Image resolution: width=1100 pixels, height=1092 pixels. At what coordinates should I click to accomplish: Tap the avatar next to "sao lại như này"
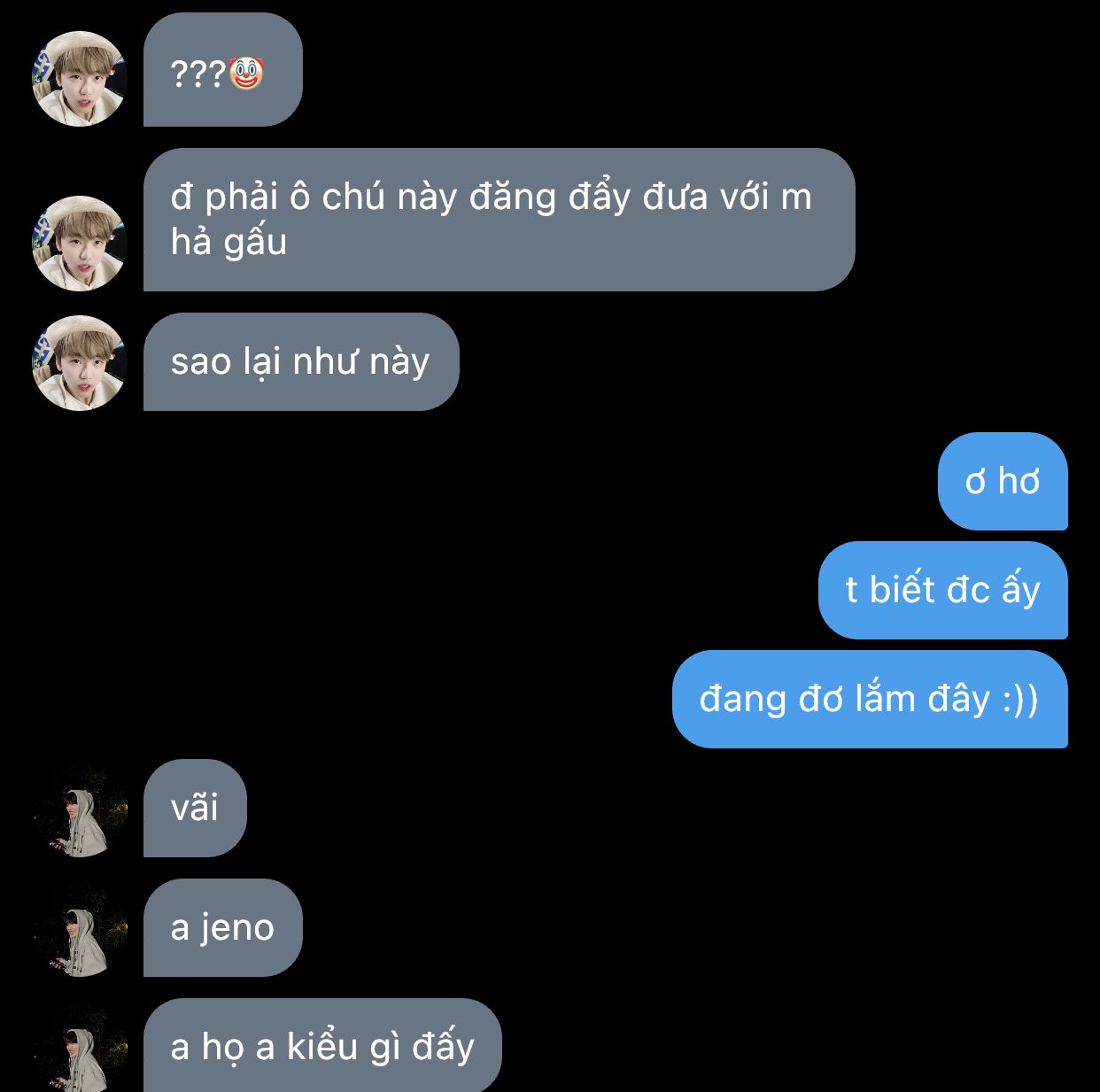(80, 363)
